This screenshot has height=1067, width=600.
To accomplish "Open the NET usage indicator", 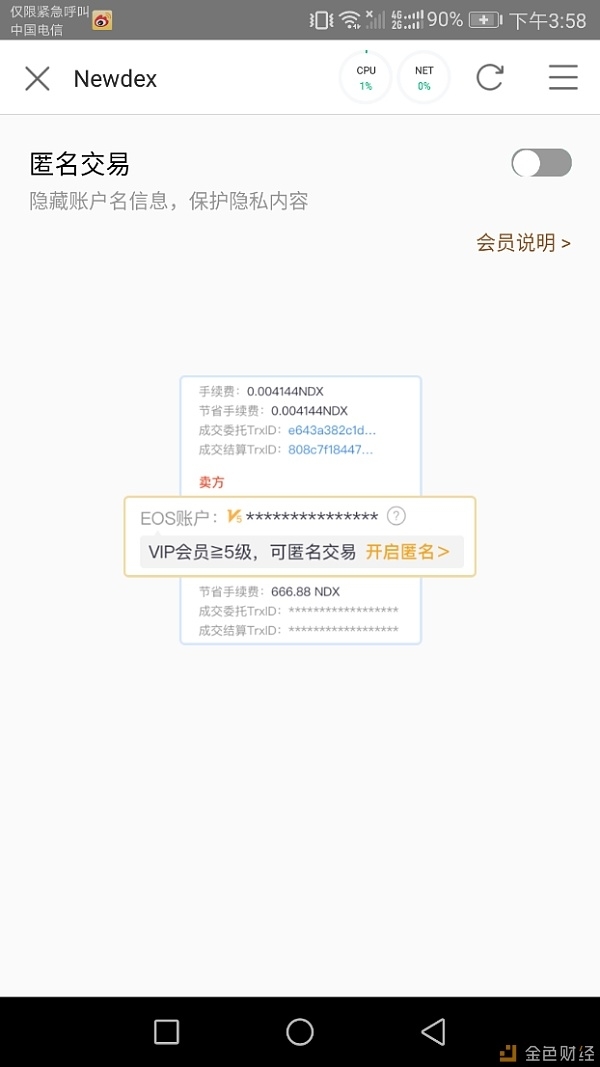I will tap(424, 78).
